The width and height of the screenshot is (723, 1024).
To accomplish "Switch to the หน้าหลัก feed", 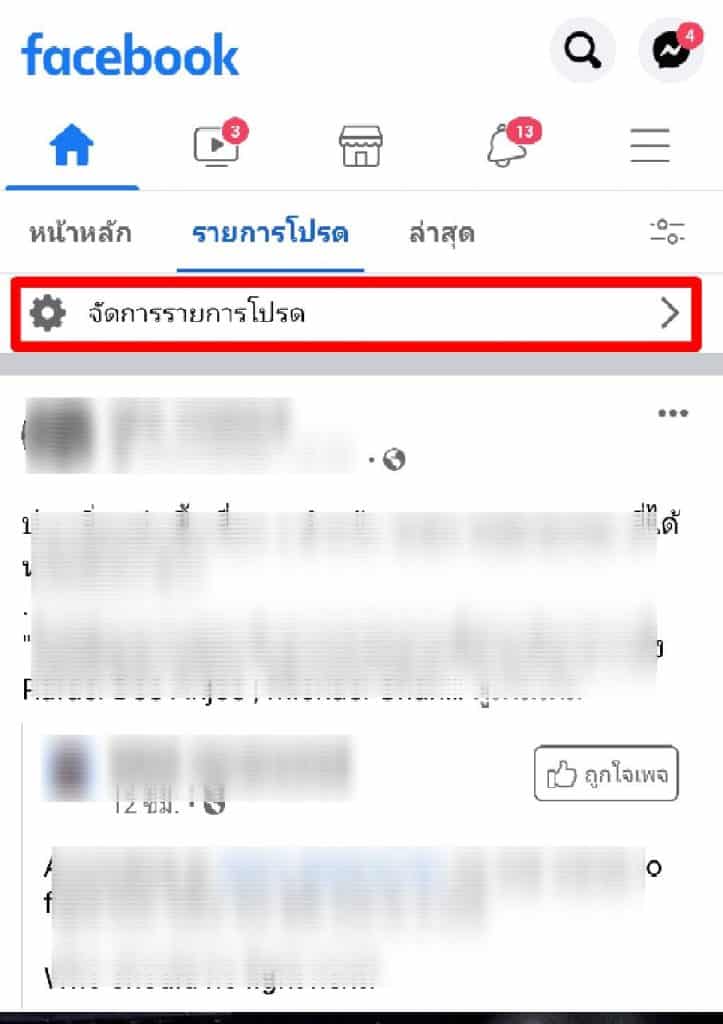I will (x=80, y=234).
